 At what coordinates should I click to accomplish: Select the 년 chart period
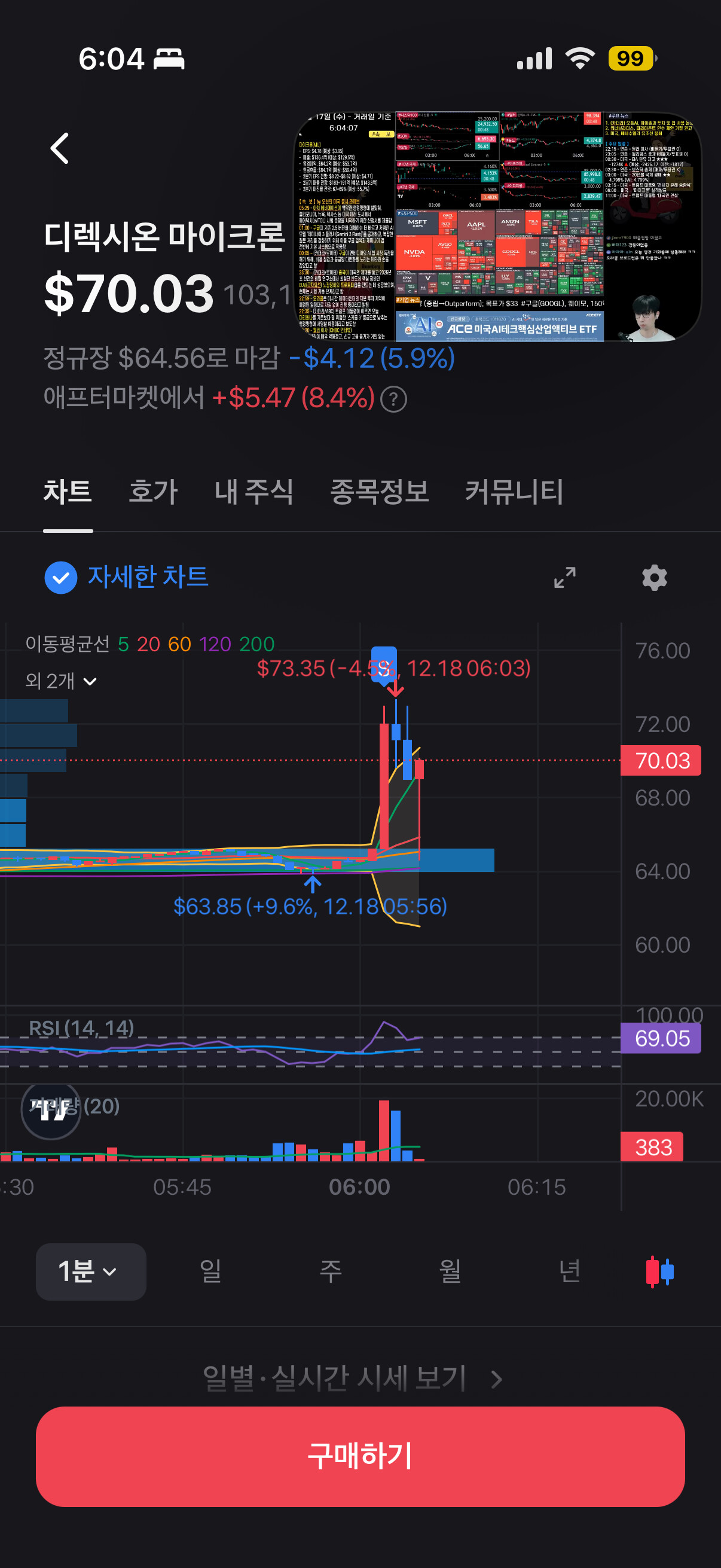[570, 1271]
